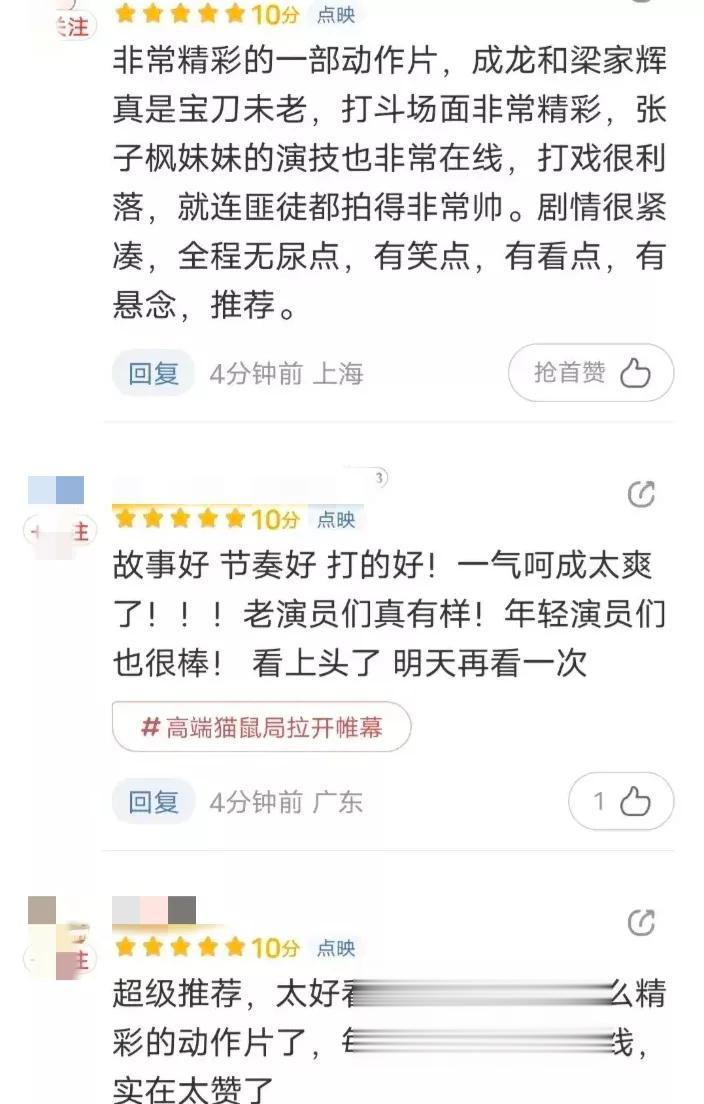This screenshot has width=704, height=1104.
Task: Like the 广东 review with 1 like
Action: click(621, 801)
